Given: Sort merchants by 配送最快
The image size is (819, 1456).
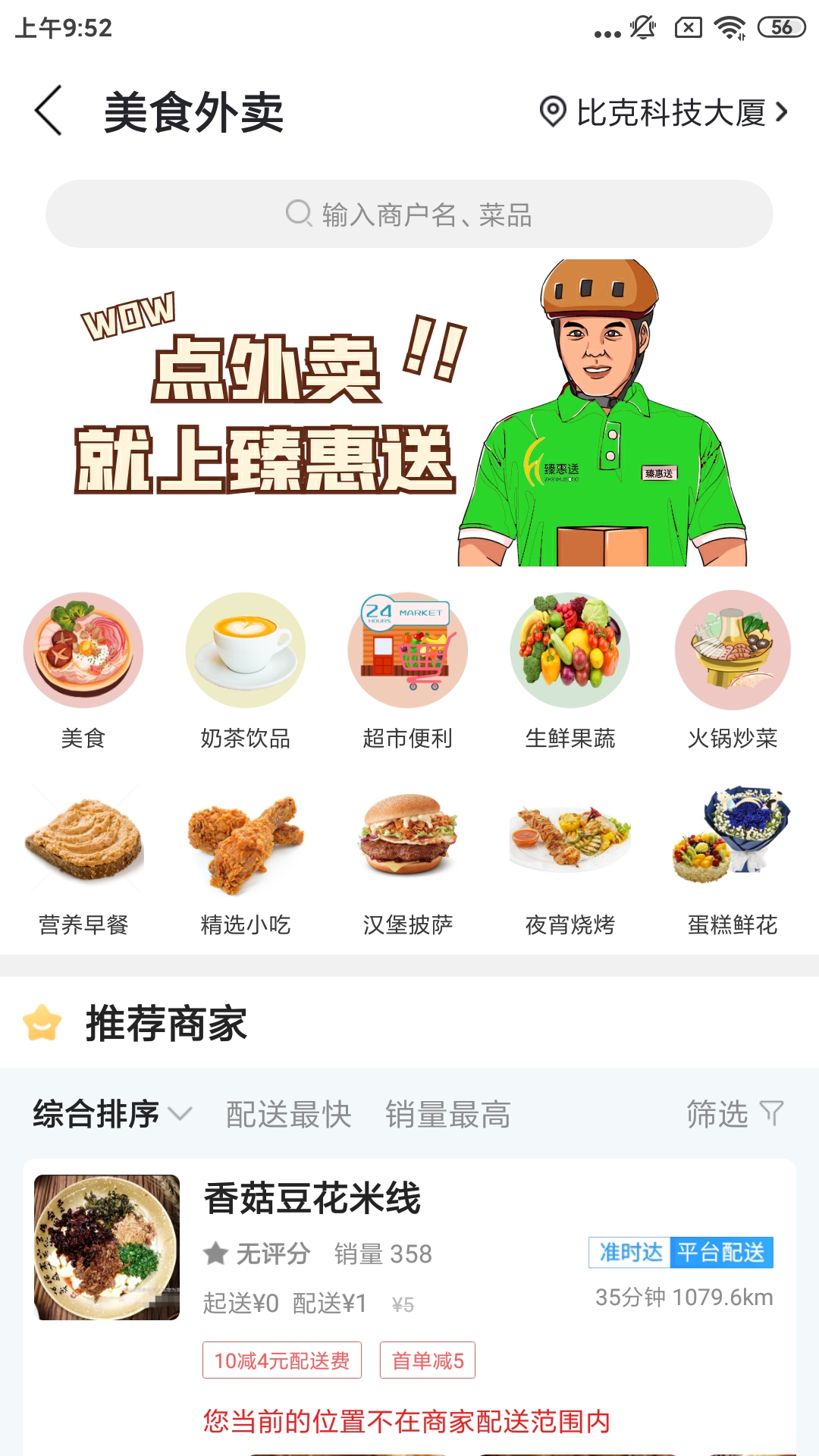Looking at the screenshot, I should pos(289,1114).
